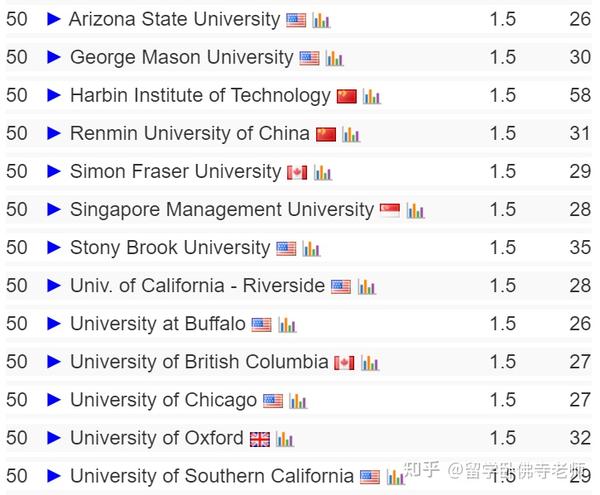Open Stony Brook University's chart icon
The width and height of the screenshot is (600, 495).
[x=311, y=248]
